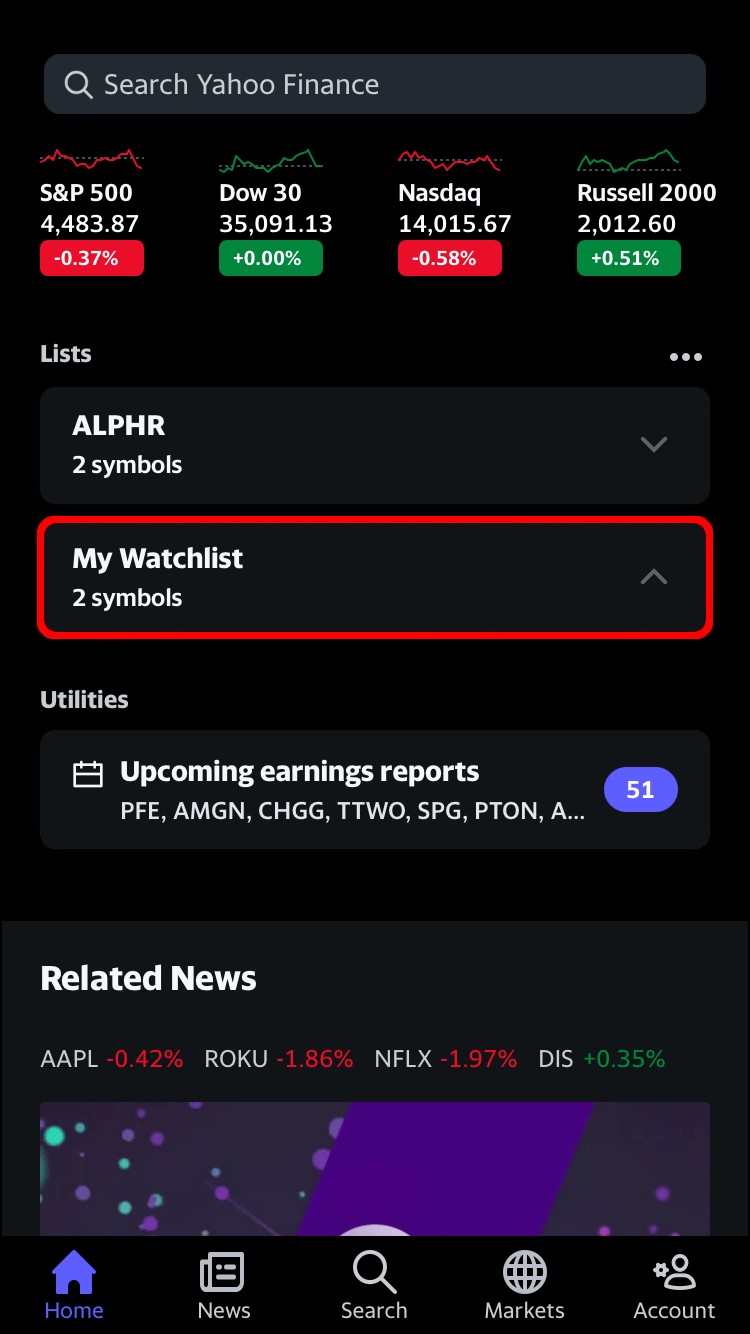Switch to the News tab
Viewport: 750px width, 1334px height.
pyautogui.click(x=224, y=1286)
